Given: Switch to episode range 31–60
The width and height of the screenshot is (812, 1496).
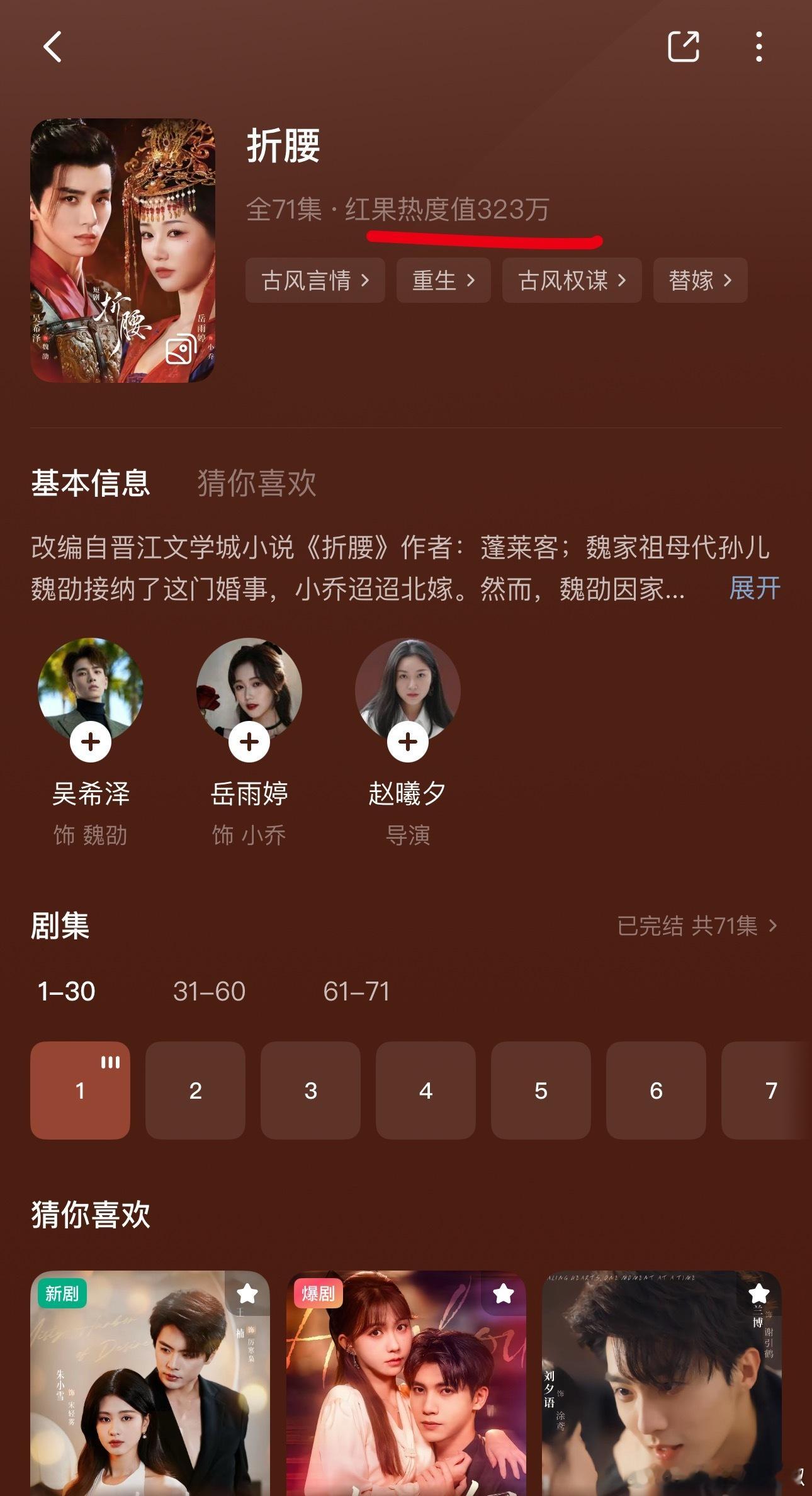Looking at the screenshot, I should [x=209, y=992].
